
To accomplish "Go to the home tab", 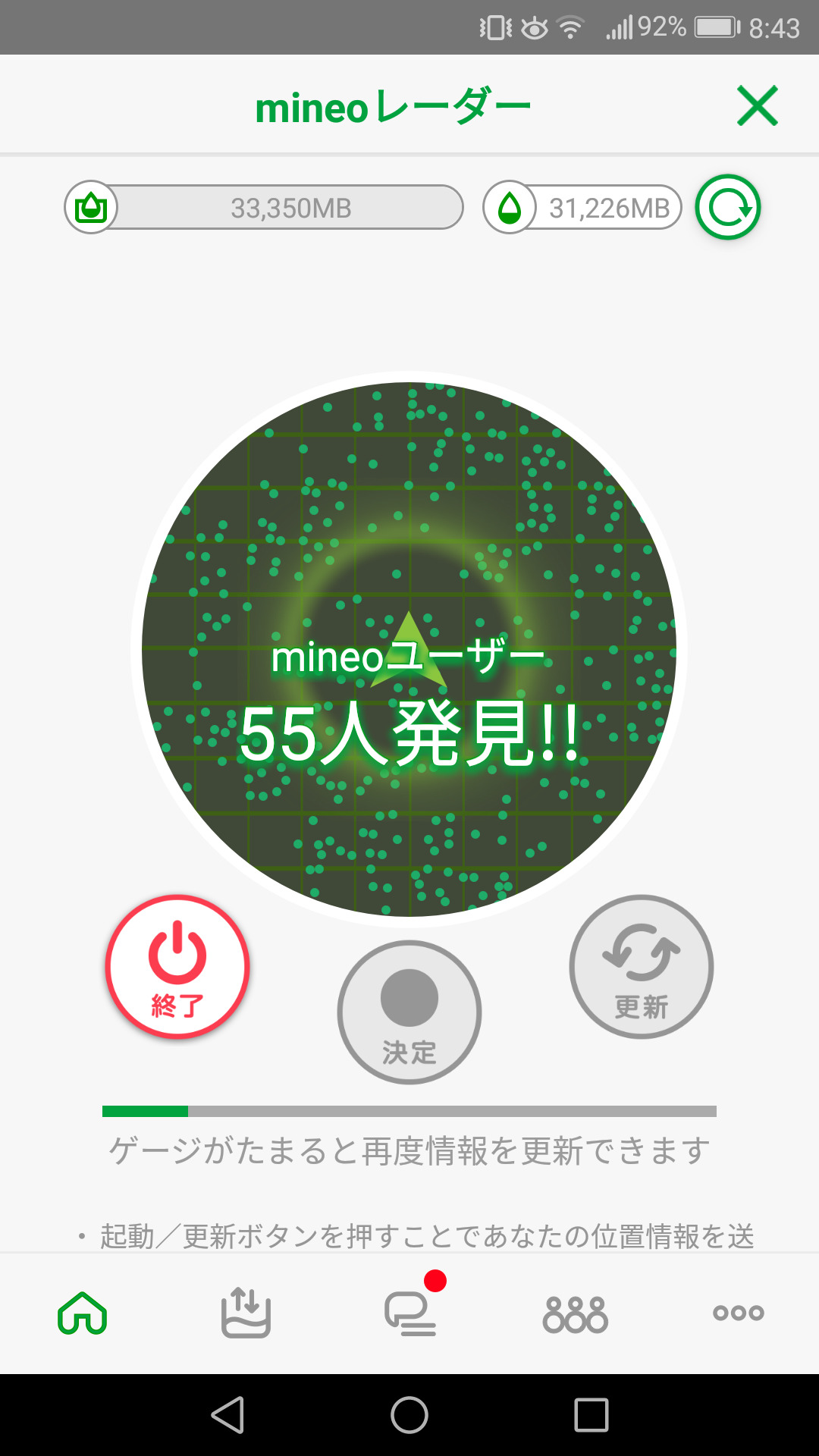I will (83, 1313).
